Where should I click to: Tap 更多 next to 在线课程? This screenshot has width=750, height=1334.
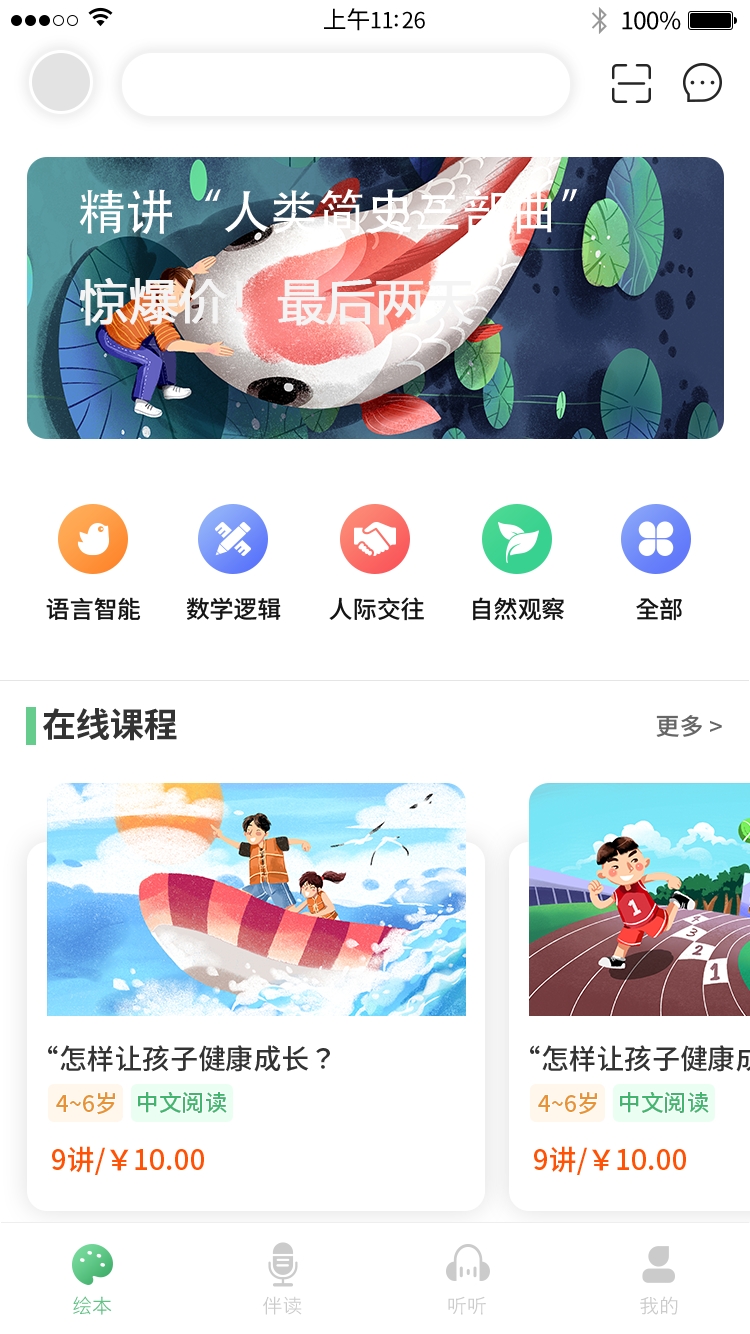pos(688,726)
